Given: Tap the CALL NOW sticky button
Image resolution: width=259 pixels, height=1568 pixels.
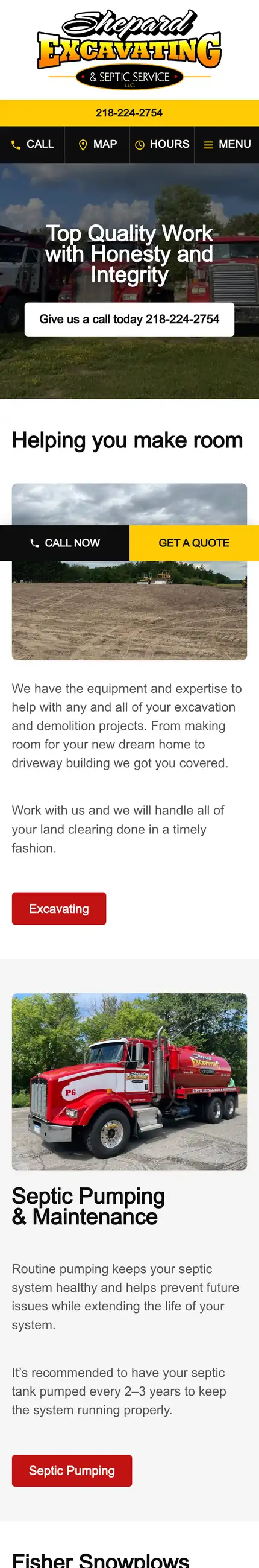Looking at the screenshot, I should tap(64, 543).
